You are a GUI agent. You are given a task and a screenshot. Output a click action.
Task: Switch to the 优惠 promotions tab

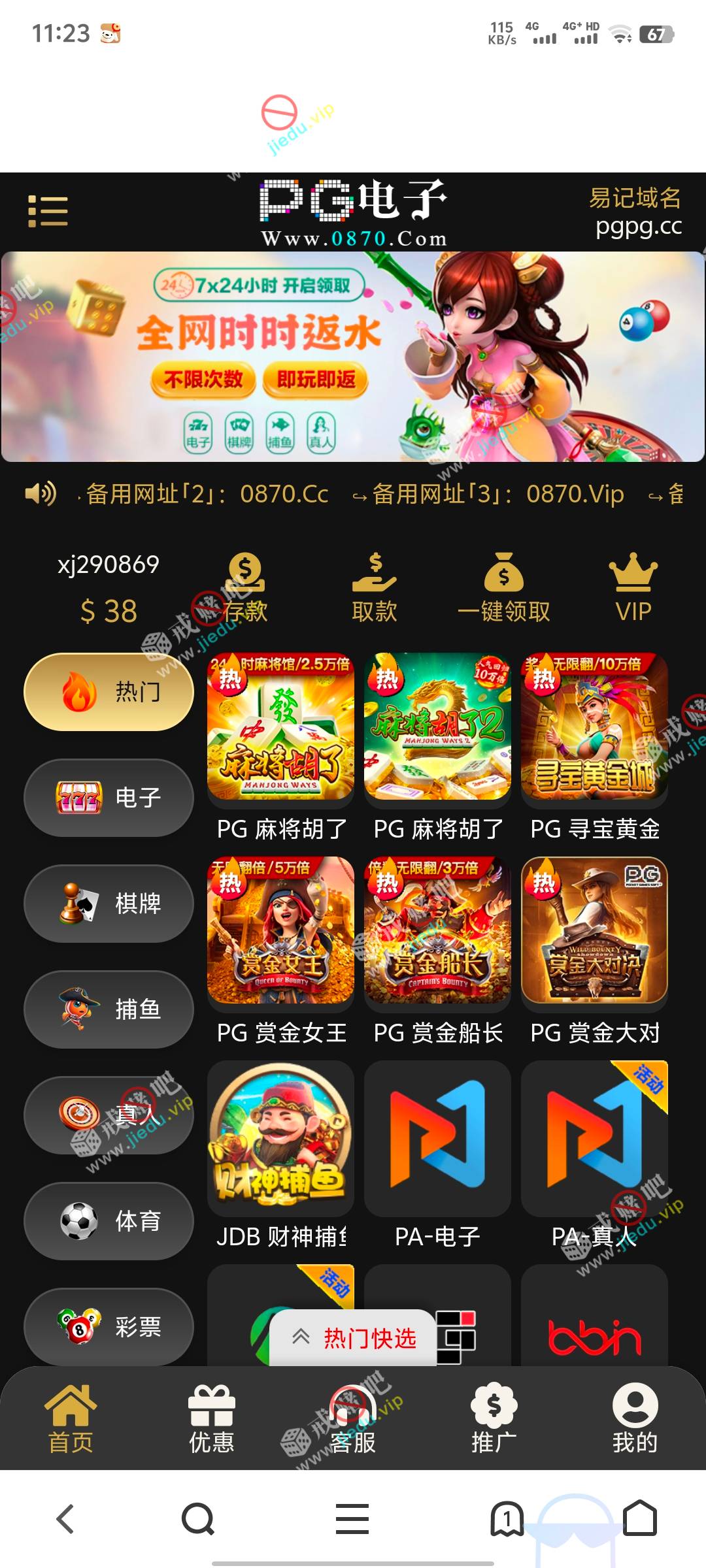[211, 1419]
